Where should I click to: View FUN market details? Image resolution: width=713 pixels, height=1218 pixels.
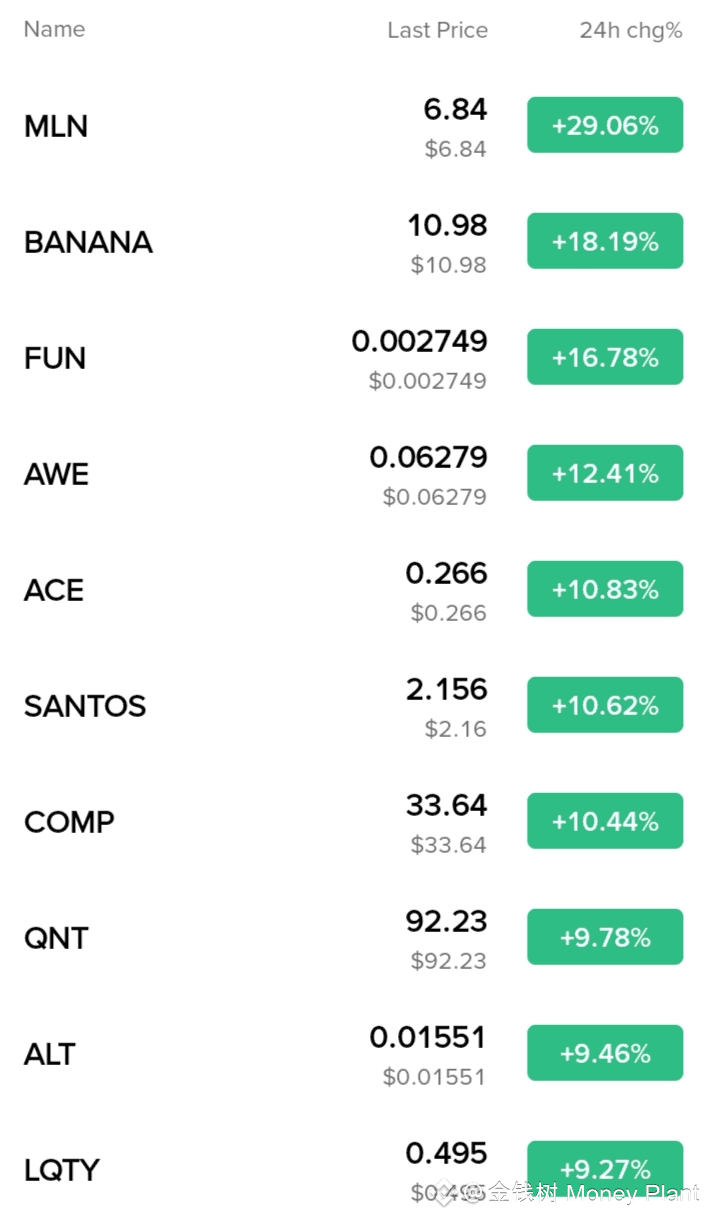[x=55, y=358]
